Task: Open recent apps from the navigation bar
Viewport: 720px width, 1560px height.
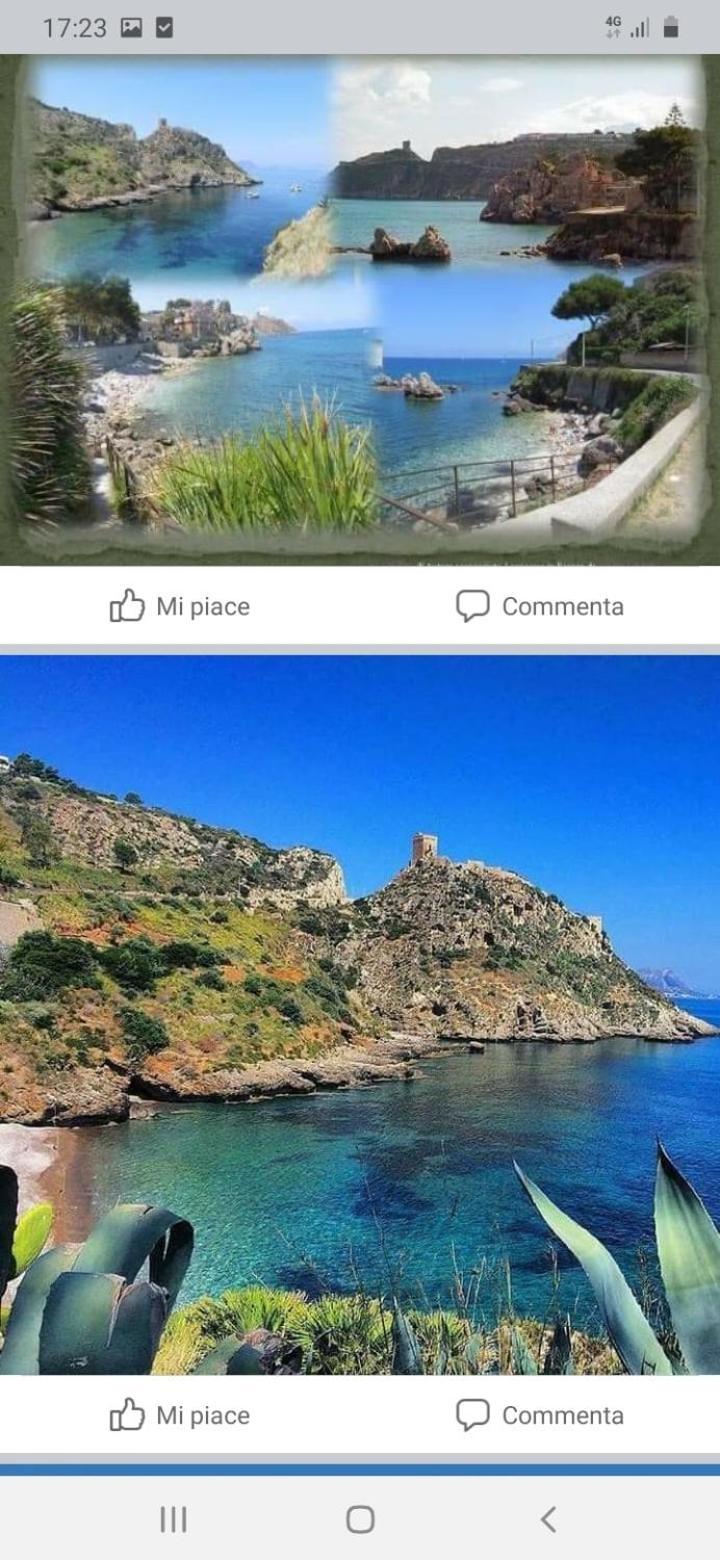Action: click(x=173, y=1520)
